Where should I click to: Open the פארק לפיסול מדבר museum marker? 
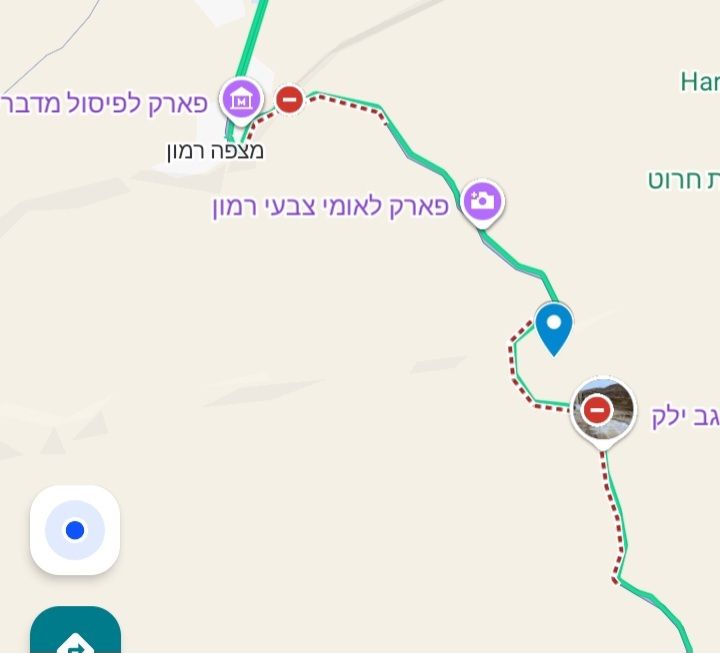point(242,98)
